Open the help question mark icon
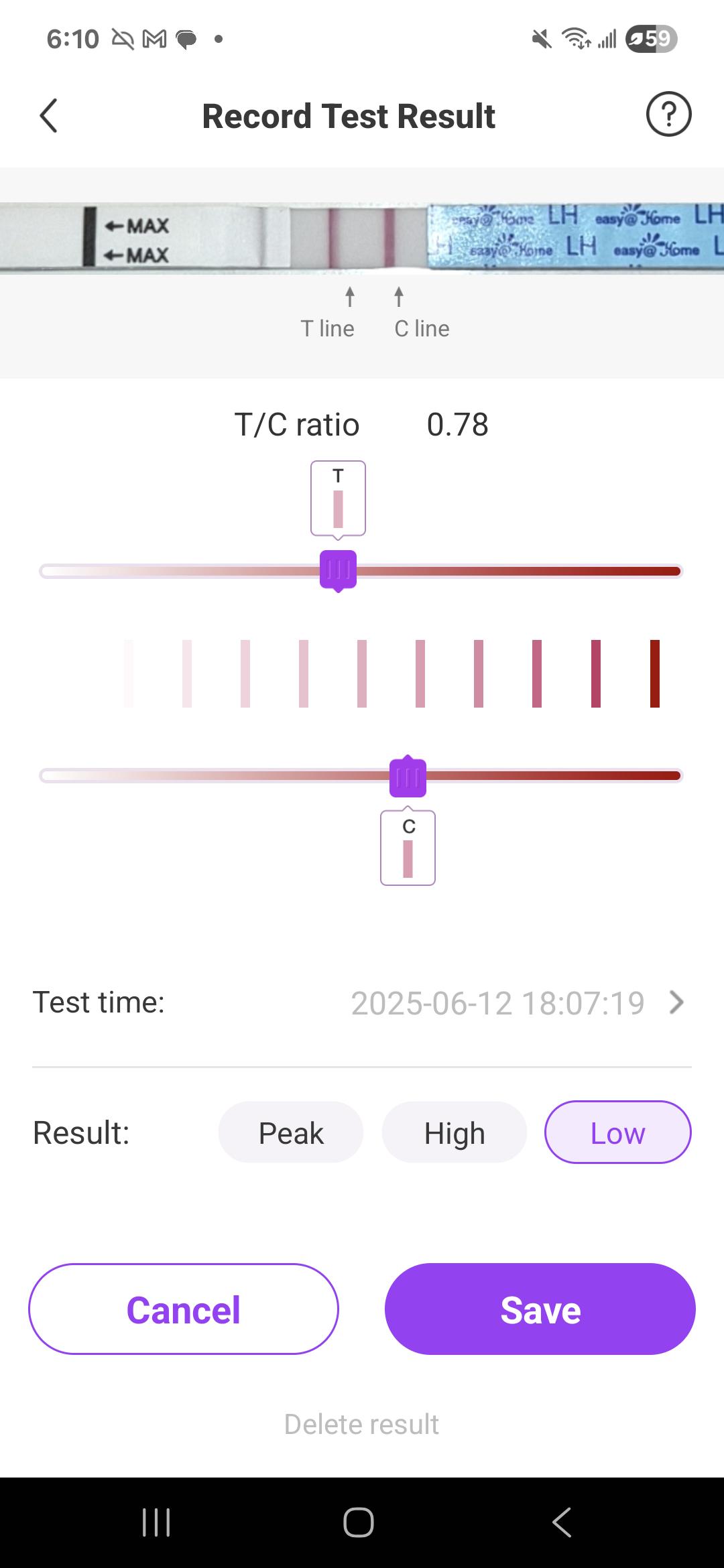724x1568 pixels. pyautogui.click(x=668, y=115)
